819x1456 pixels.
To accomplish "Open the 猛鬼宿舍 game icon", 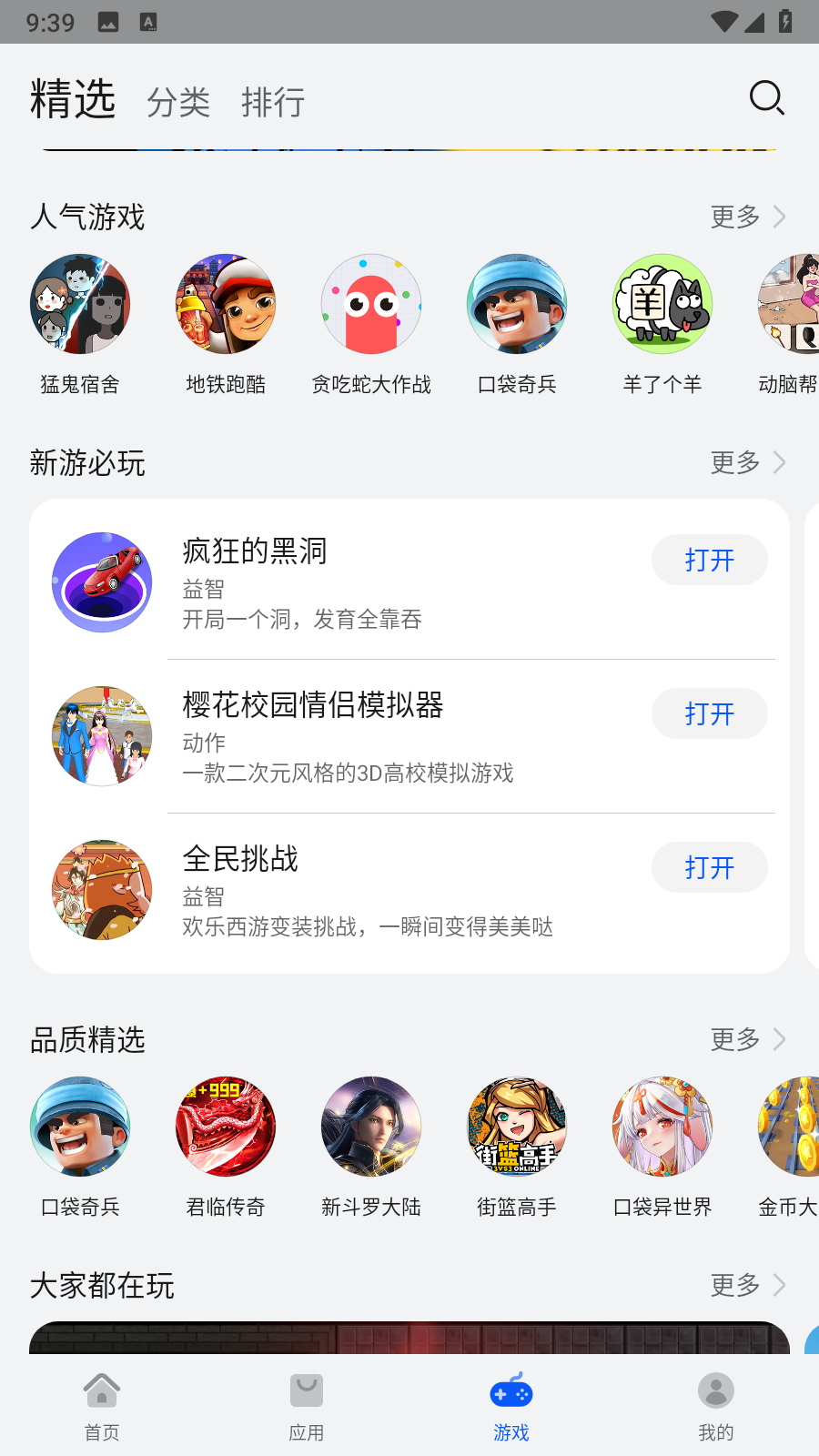I will tap(80, 304).
